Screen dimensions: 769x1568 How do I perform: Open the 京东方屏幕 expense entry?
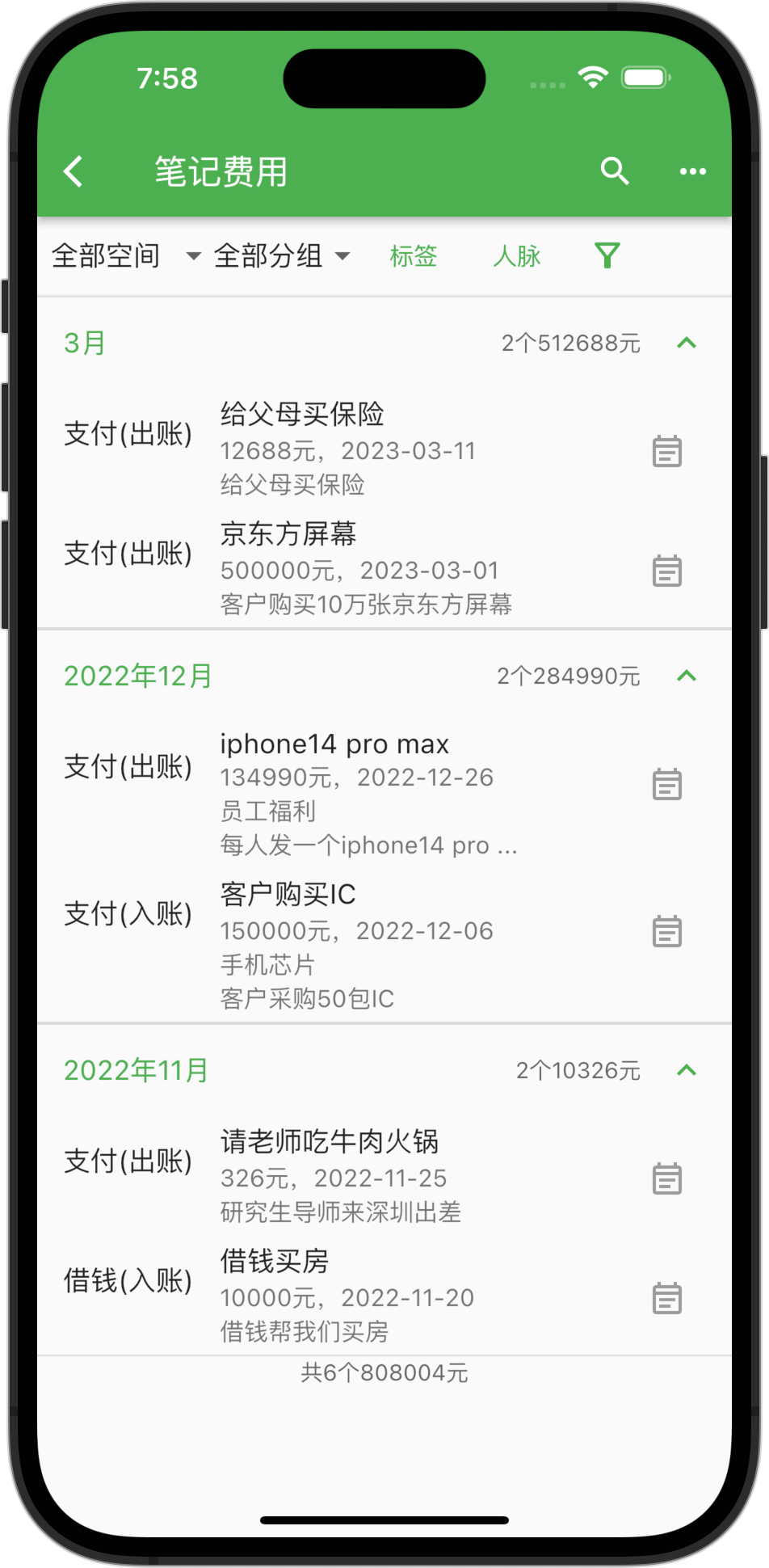(384, 568)
